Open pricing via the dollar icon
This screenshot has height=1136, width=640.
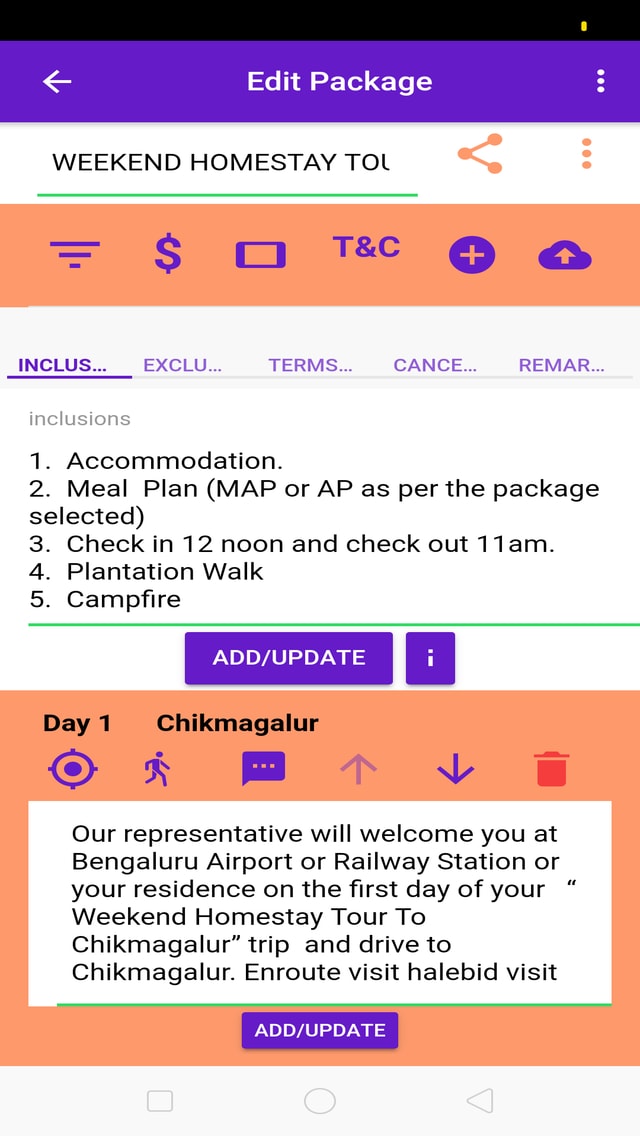tap(168, 255)
